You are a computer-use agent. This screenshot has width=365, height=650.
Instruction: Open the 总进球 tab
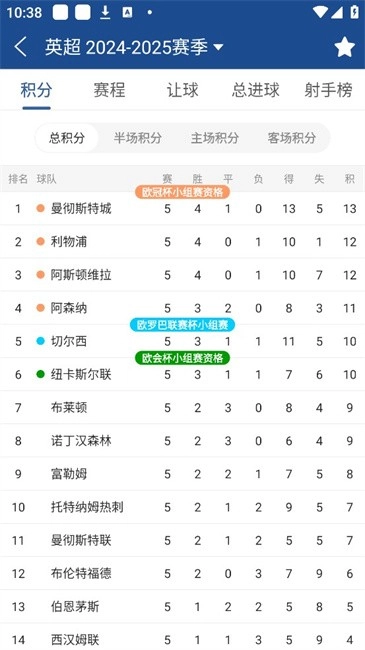tap(256, 90)
